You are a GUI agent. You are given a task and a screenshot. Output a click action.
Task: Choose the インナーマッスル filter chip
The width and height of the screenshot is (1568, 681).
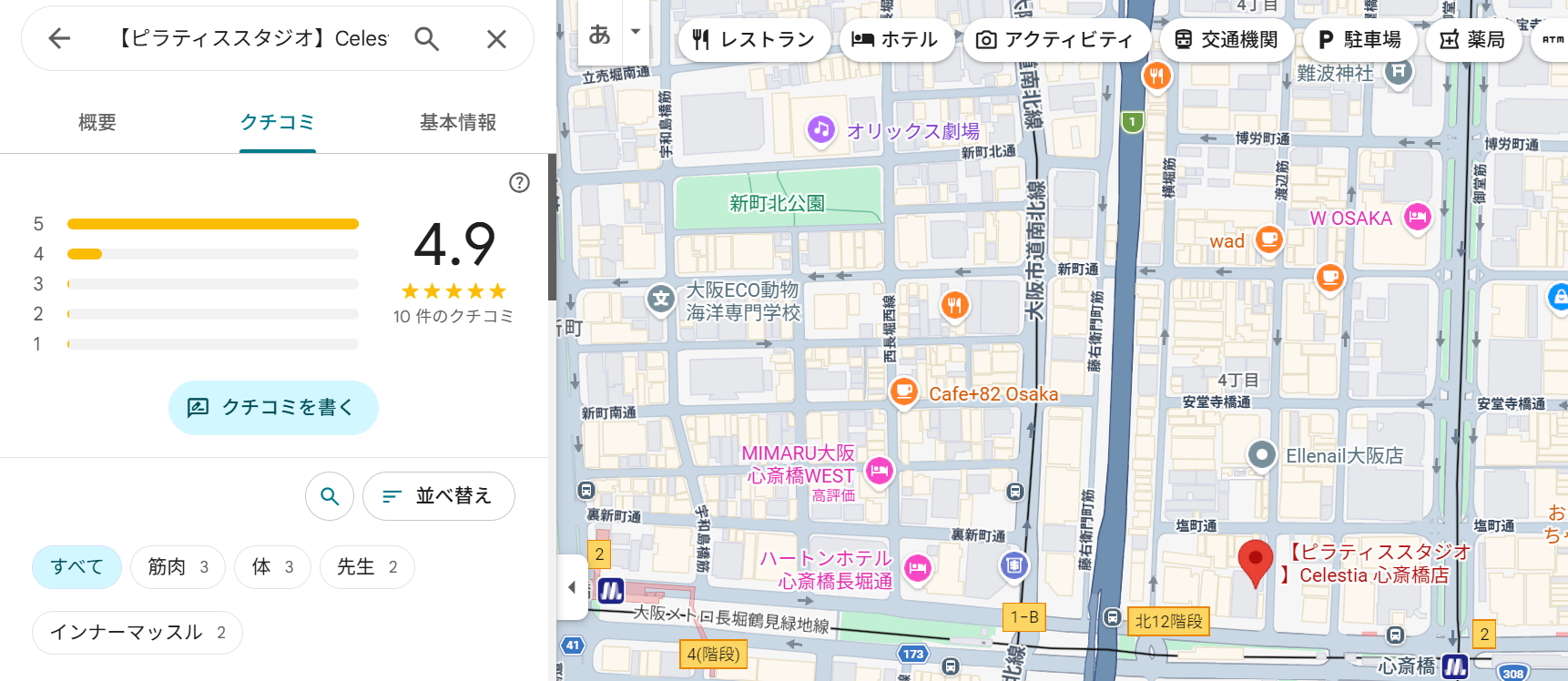[x=137, y=633]
